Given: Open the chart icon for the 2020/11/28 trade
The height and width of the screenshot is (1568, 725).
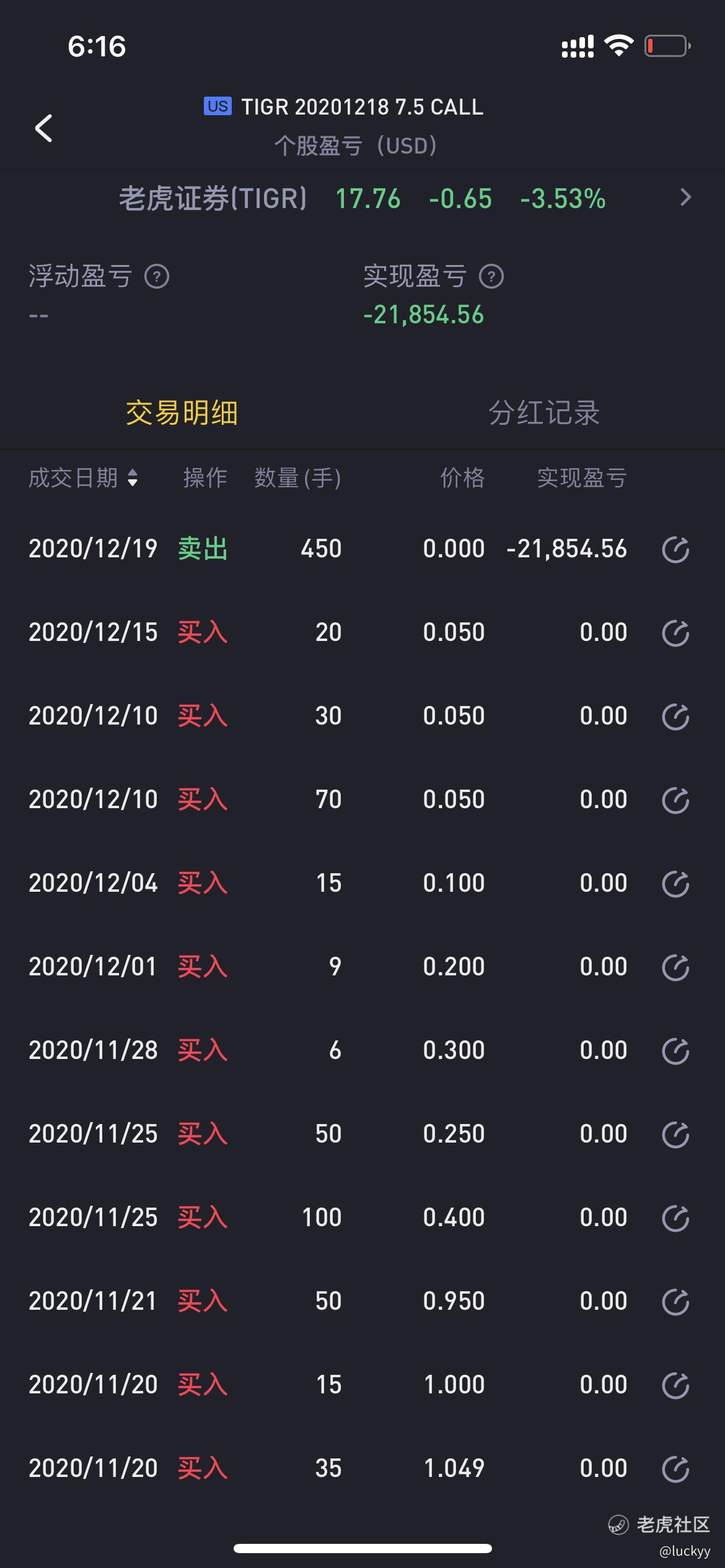Looking at the screenshot, I should click(675, 1051).
